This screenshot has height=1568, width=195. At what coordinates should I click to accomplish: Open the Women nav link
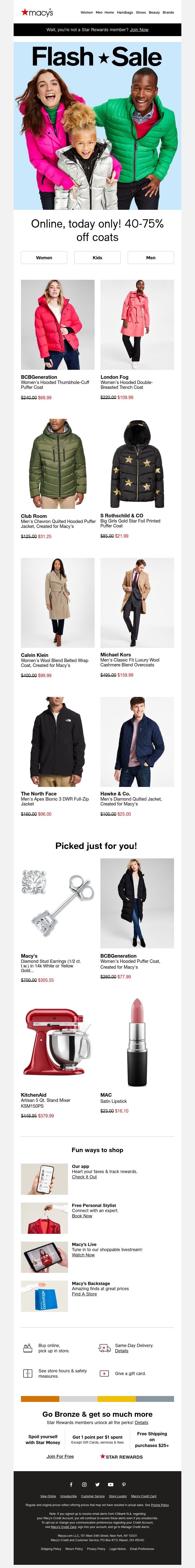(x=87, y=12)
